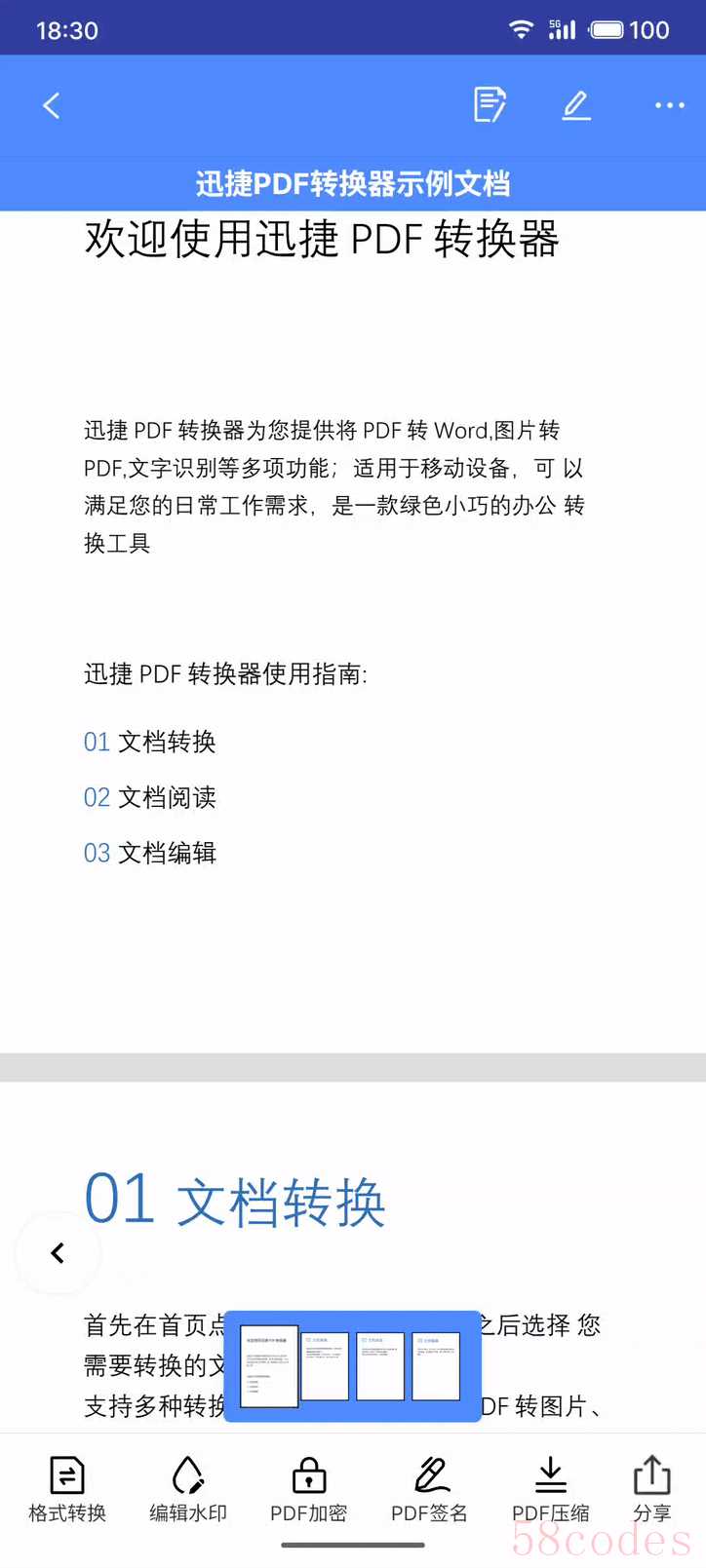
Task: Share the document via 分享
Action: point(651,1488)
